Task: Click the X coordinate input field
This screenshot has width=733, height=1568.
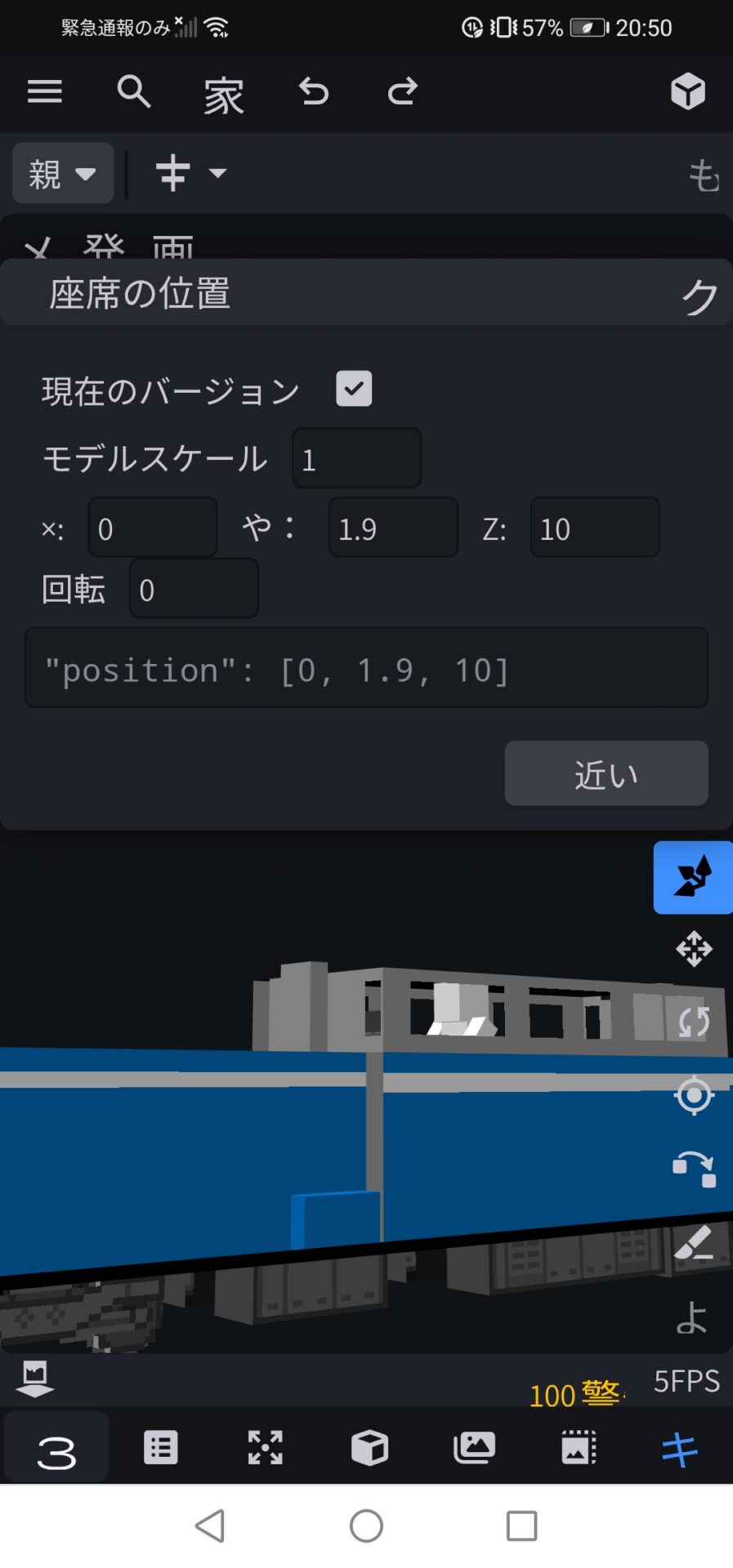Action: pos(152,527)
